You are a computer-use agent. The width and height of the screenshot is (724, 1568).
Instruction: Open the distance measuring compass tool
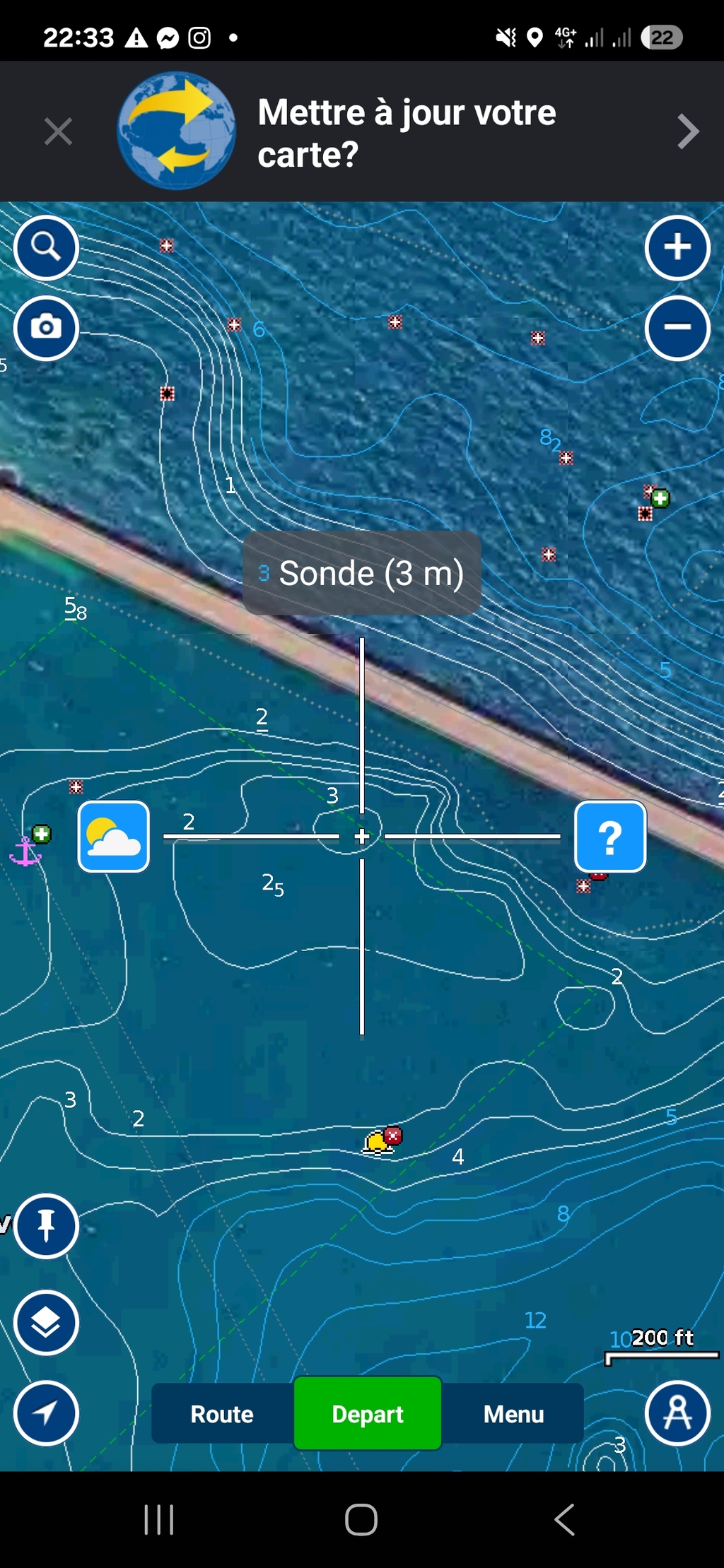pyautogui.click(x=677, y=1413)
